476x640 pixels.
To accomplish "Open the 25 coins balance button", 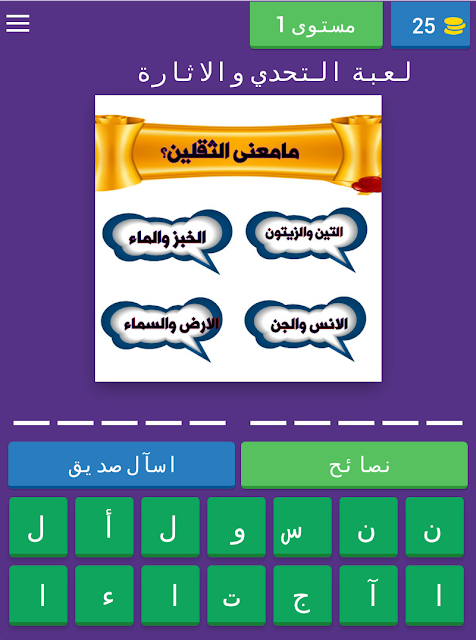I will [x=430, y=25].
